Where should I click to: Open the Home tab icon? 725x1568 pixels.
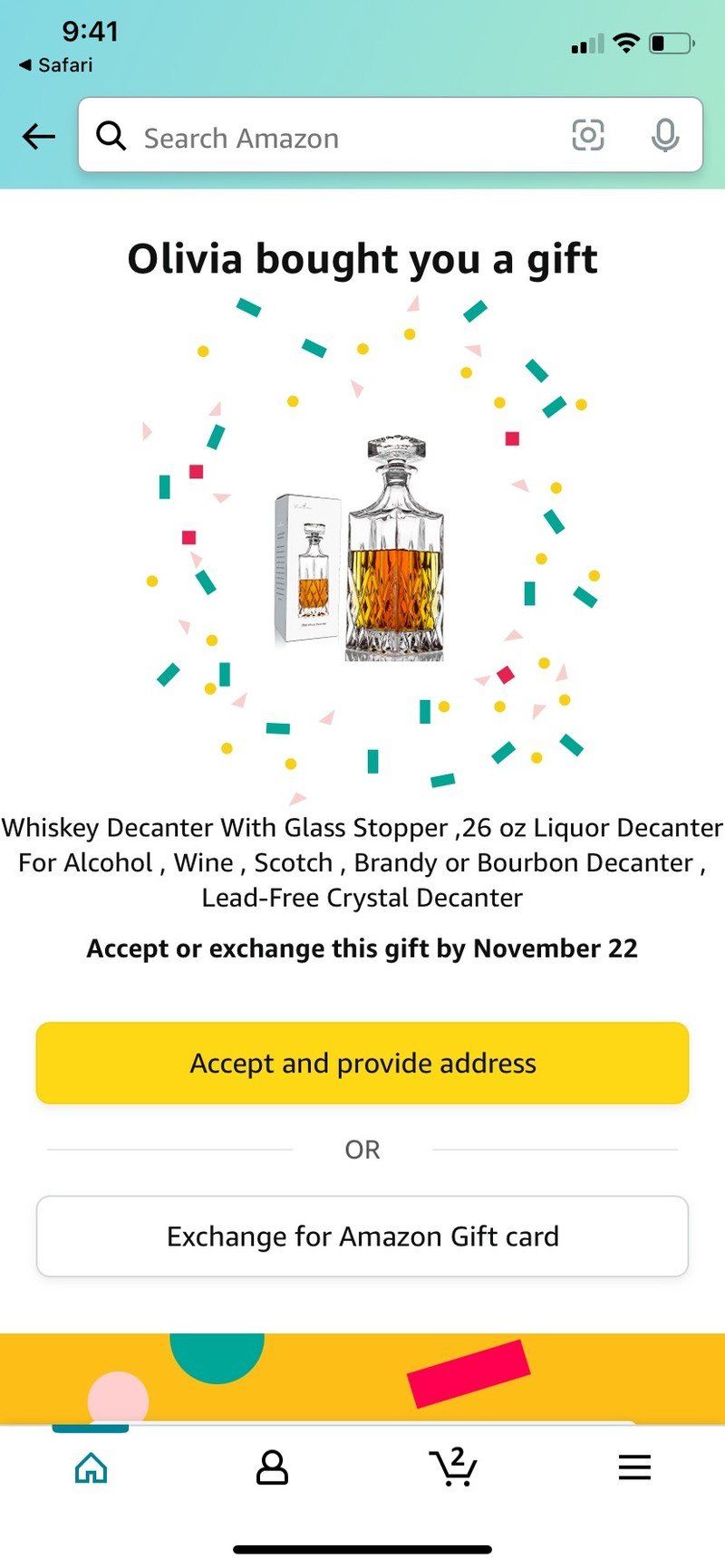pyautogui.click(x=92, y=1467)
